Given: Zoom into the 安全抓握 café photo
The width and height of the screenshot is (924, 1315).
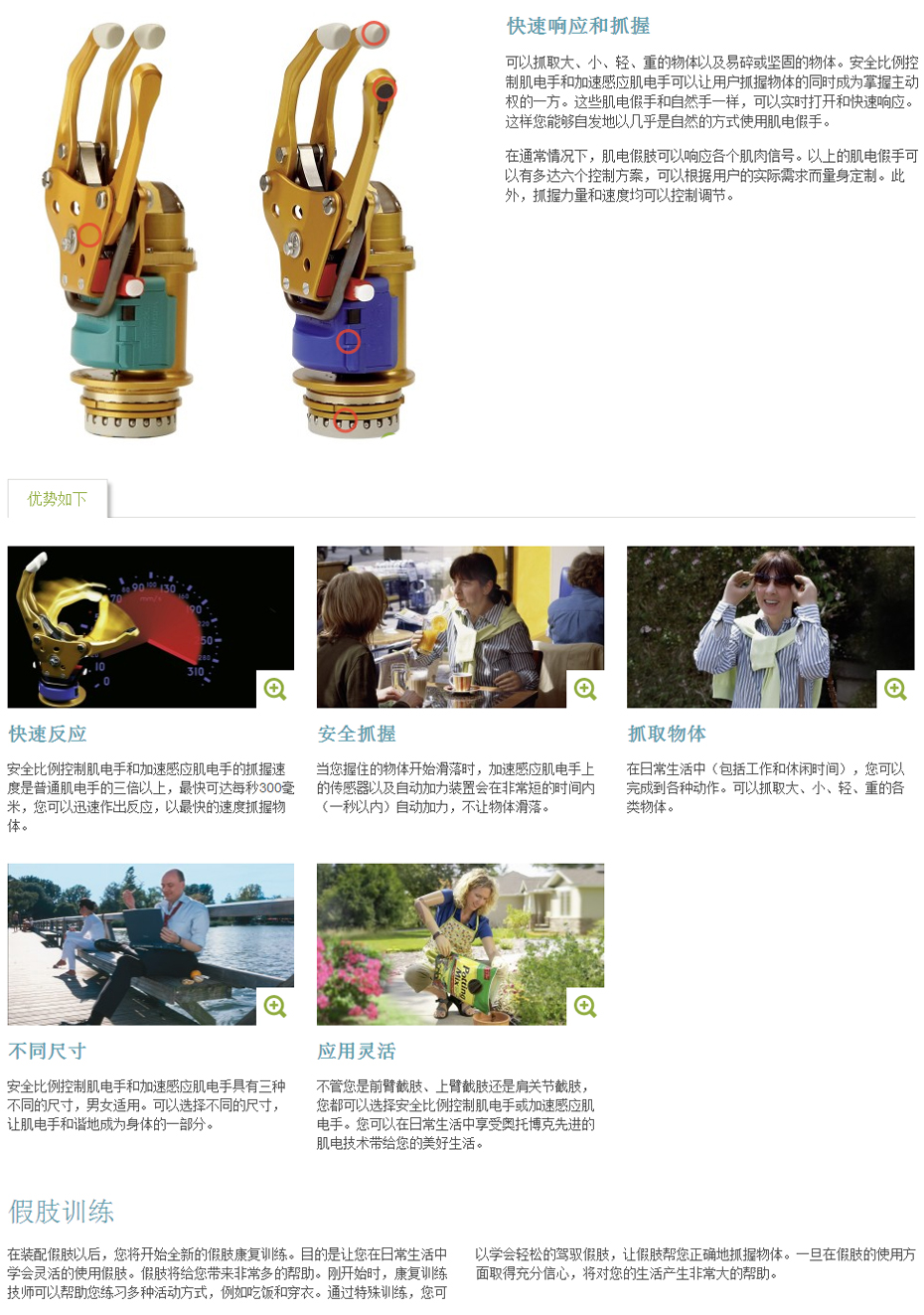Looking at the screenshot, I should pos(585,689).
